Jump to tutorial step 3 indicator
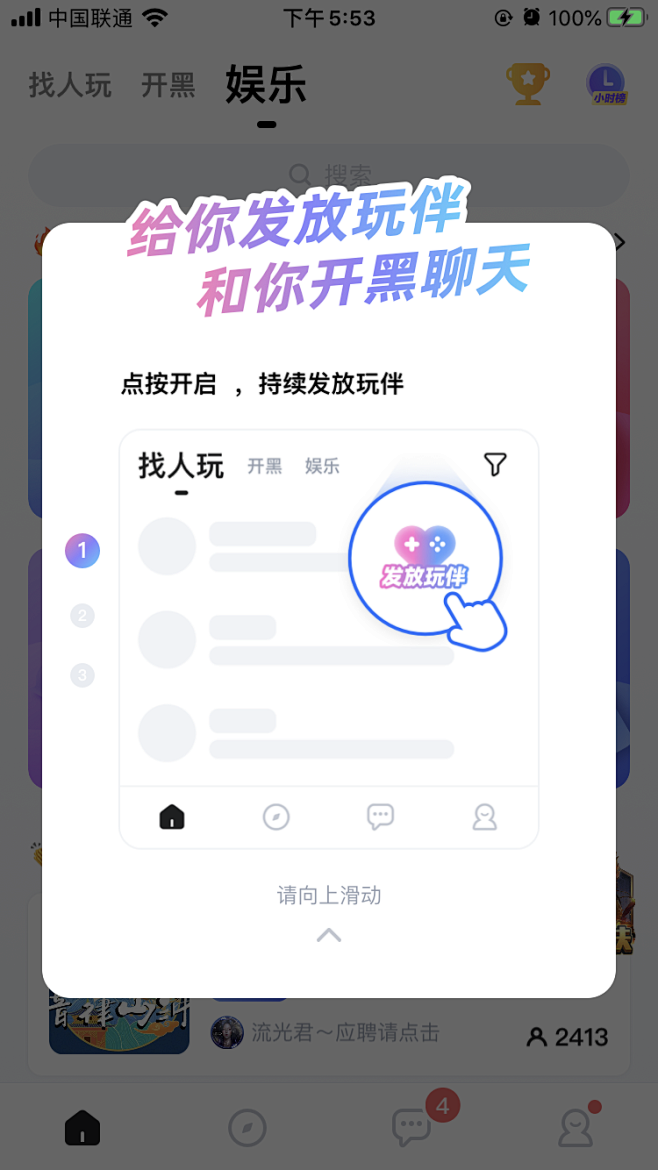The image size is (658, 1170). [83, 675]
